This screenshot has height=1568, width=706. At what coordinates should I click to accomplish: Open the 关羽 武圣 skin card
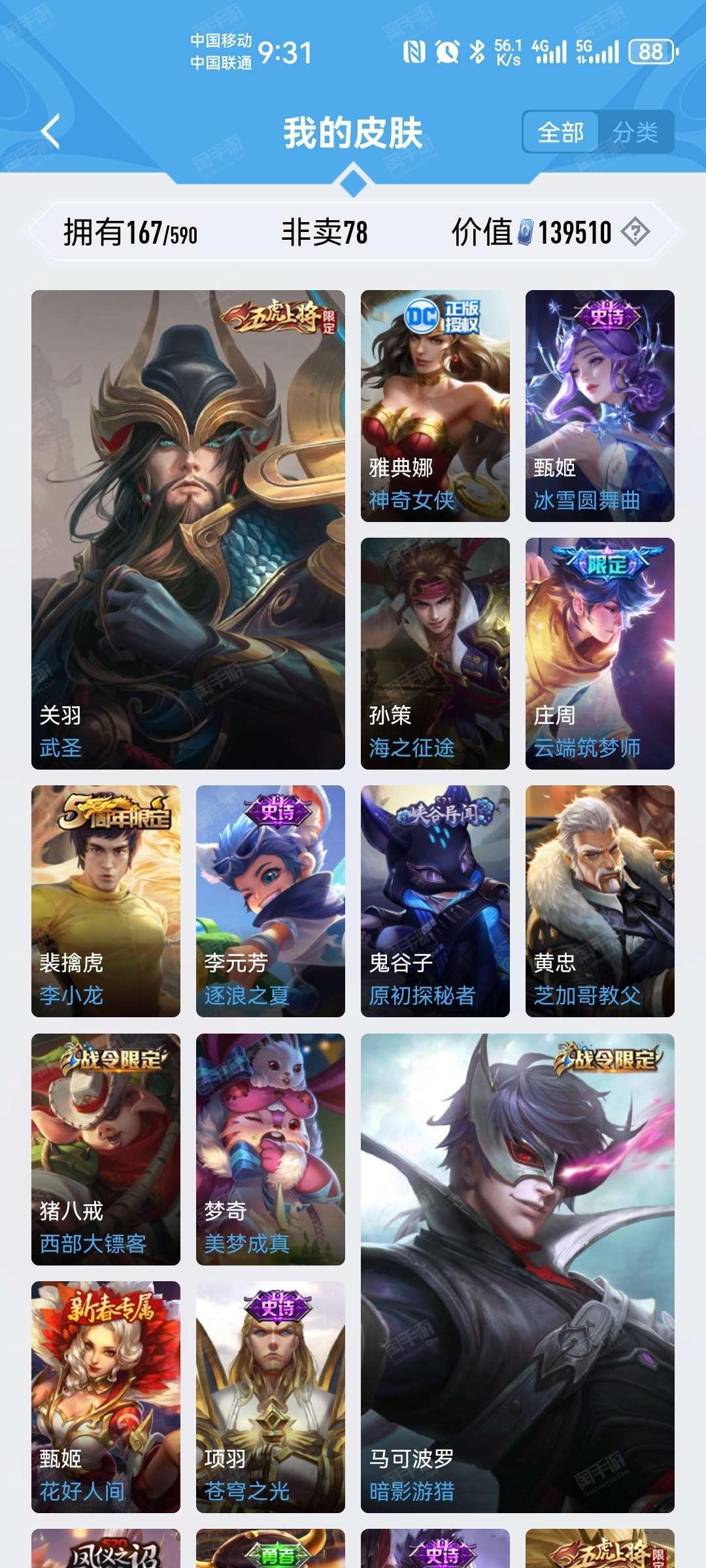[188, 530]
